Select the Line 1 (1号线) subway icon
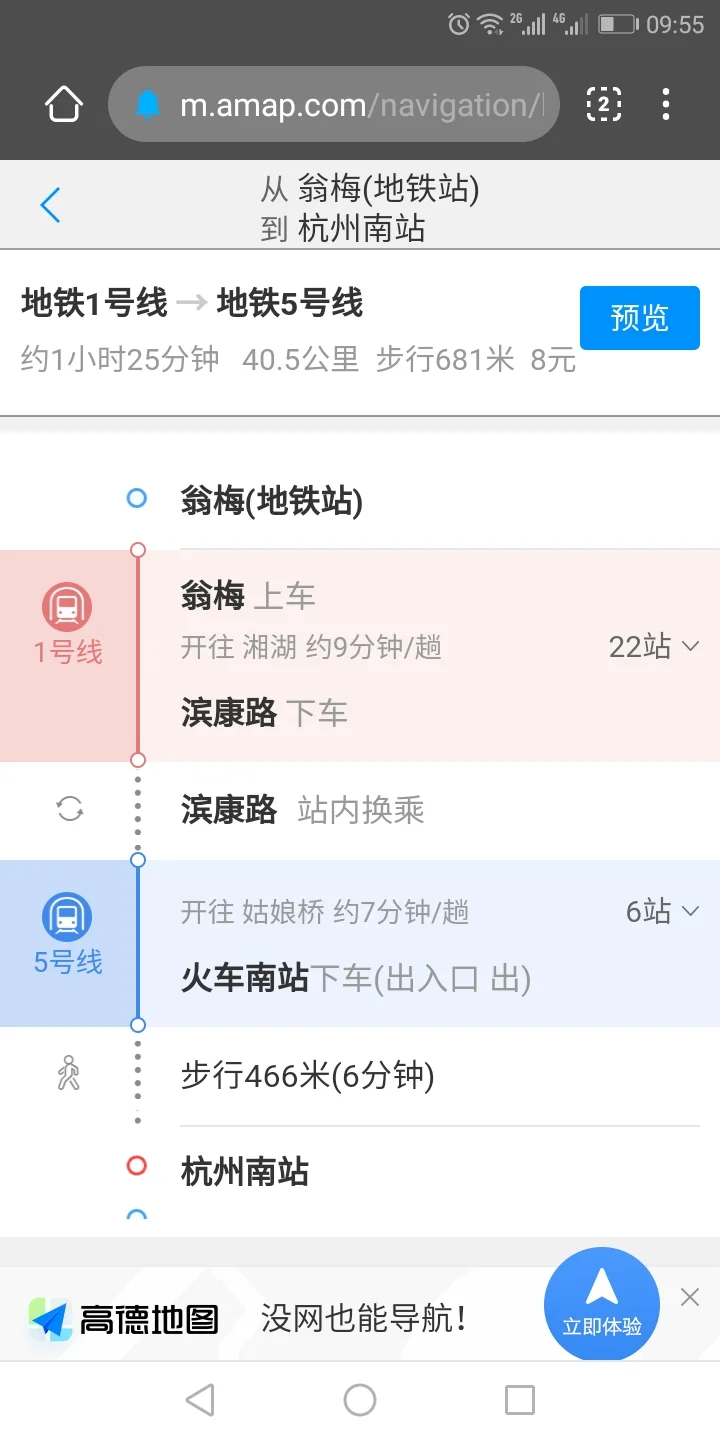The width and height of the screenshot is (720, 1440). click(67, 605)
